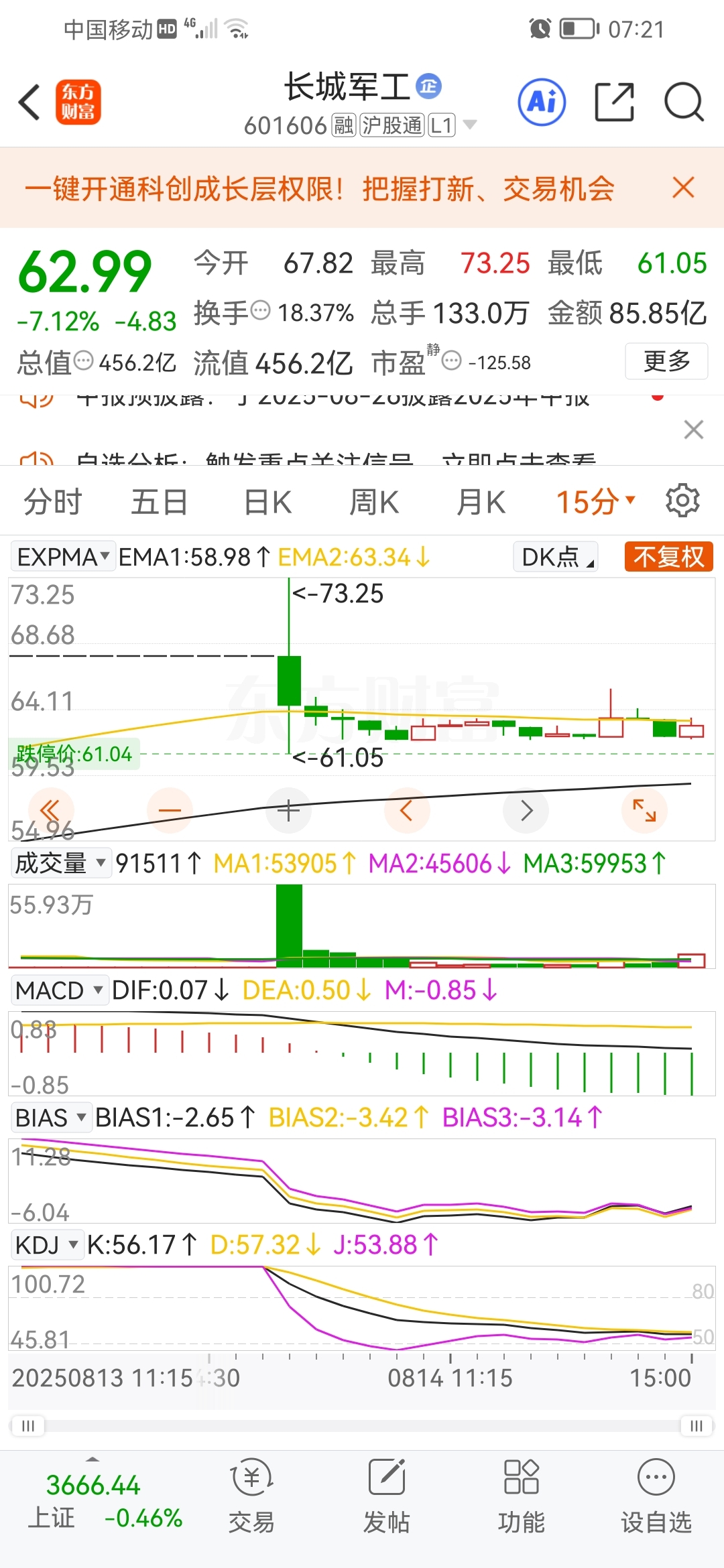Select the 周K chart tab

click(x=374, y=502)
